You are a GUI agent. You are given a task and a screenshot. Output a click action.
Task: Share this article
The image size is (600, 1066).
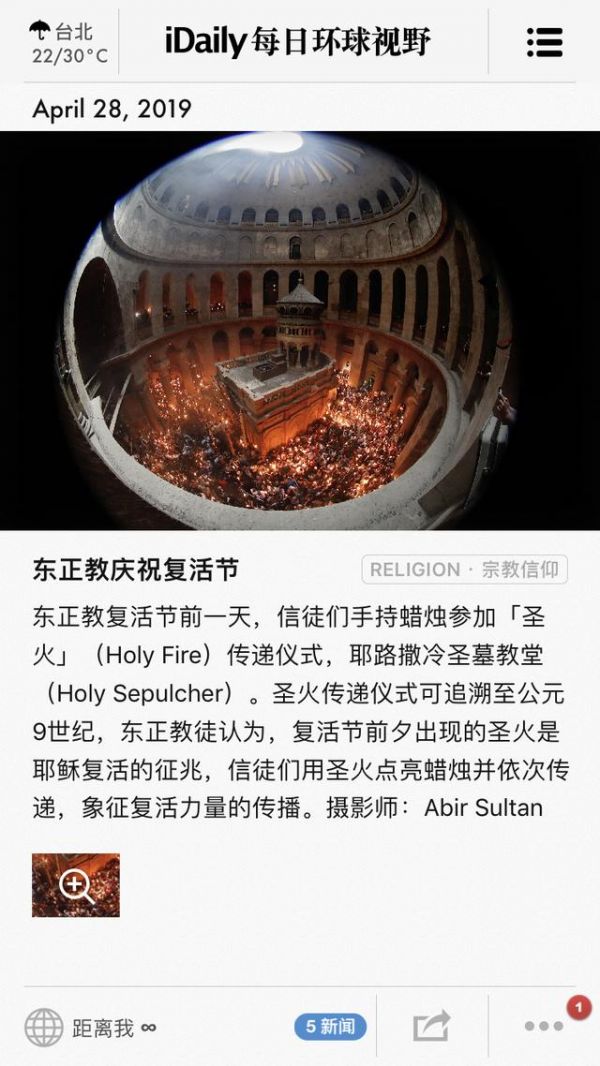coord(432,1026)
